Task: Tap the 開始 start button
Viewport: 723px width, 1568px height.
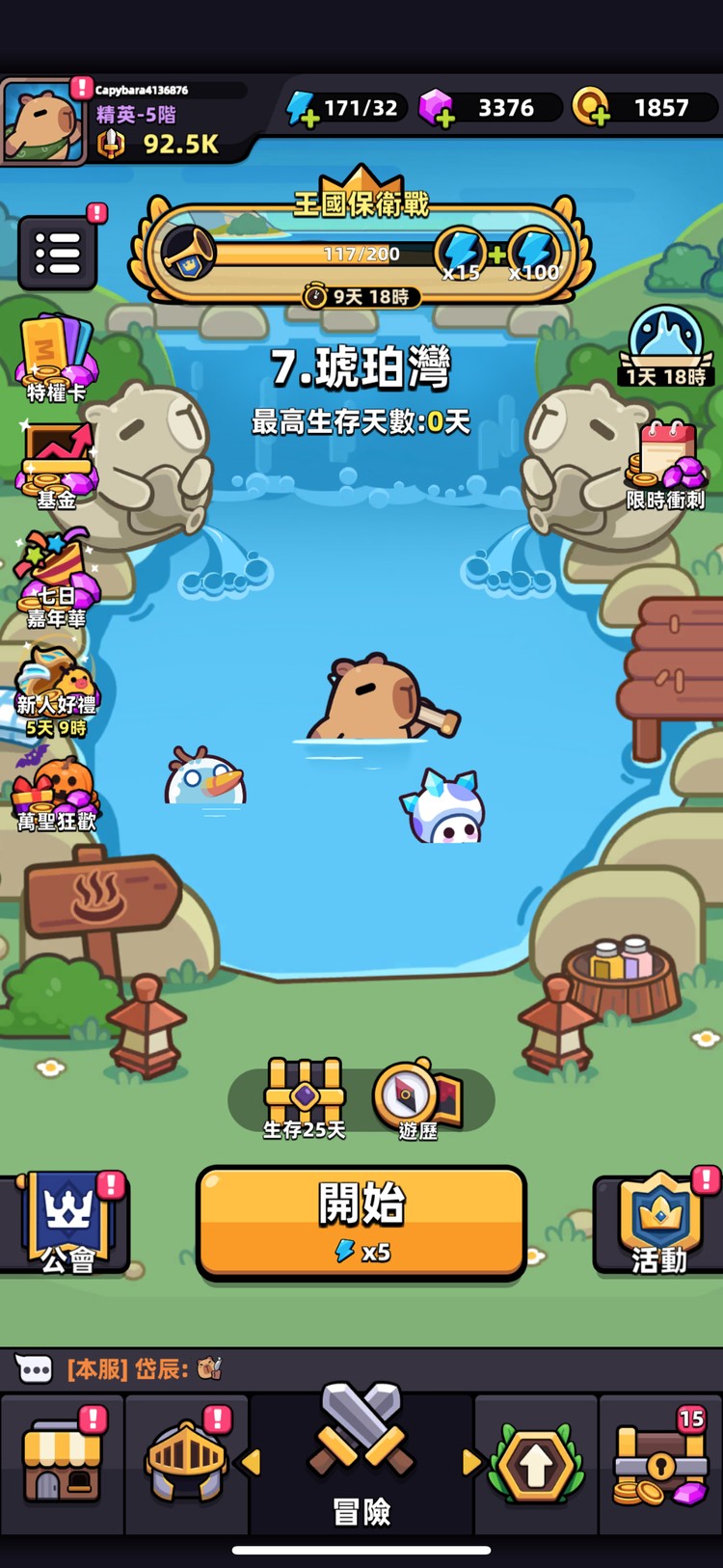Action: pyautogui.click(x=361, y=1222)
